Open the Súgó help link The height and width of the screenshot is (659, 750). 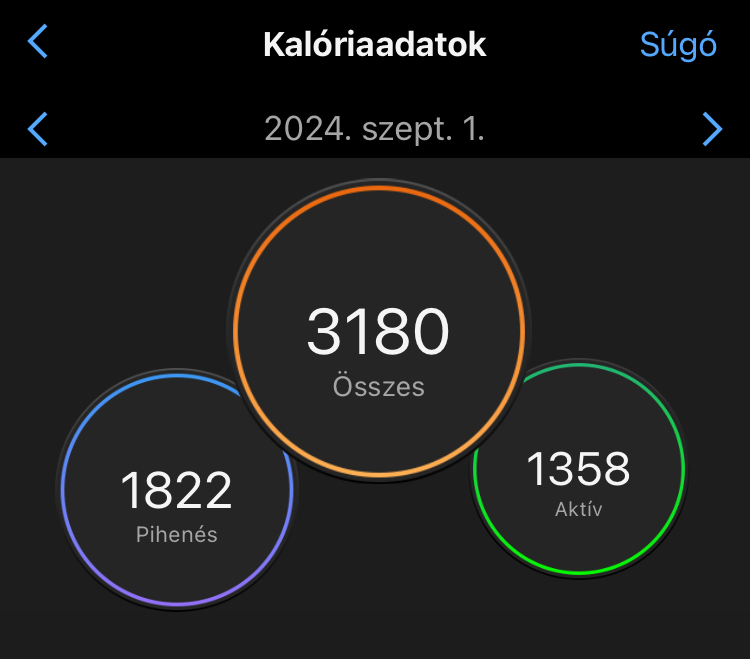pos(678,45)
